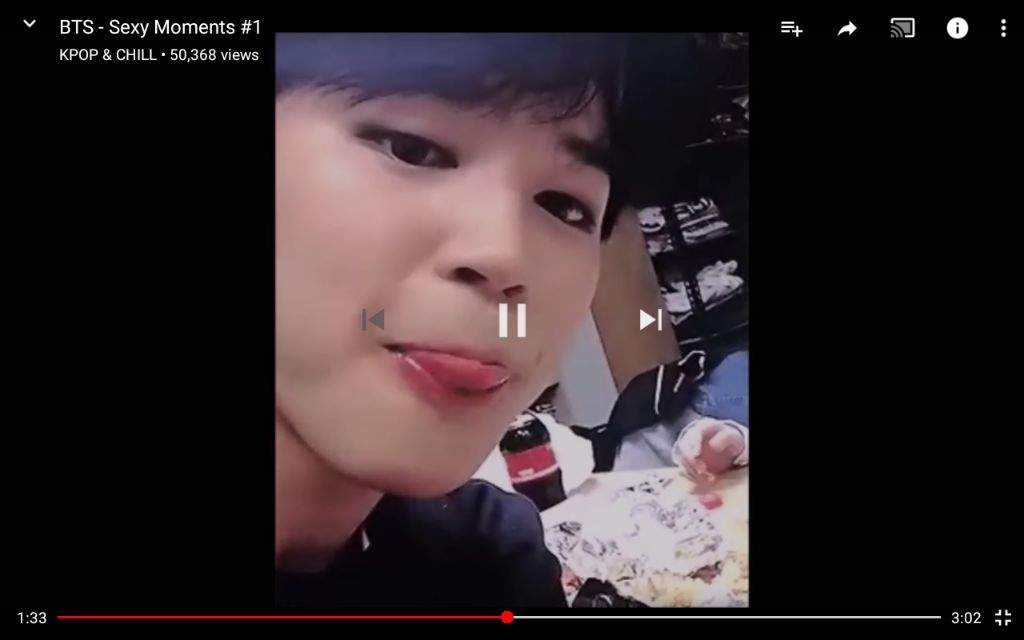Open the video info icon
The width and height of the screenshot is (1024, 640).
tap(957, 28)
